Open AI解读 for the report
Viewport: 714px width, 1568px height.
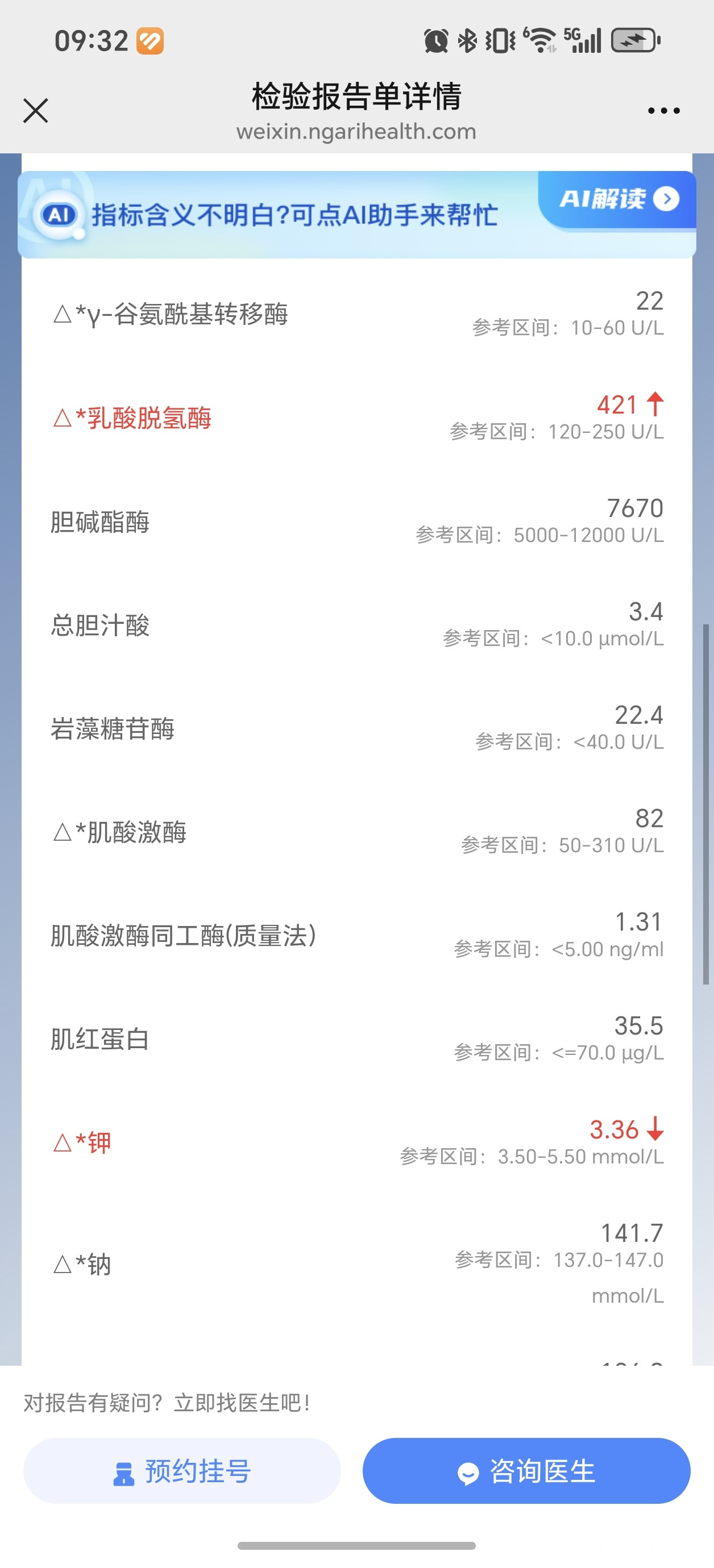(617, 199)
